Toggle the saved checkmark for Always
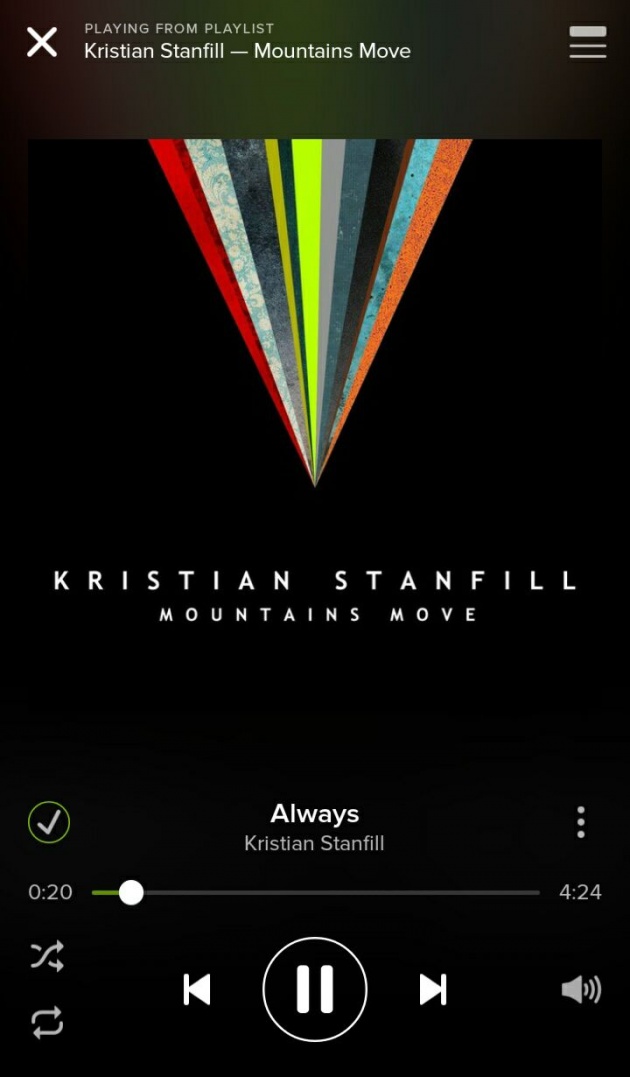The height and width of the screenshot is (1077, 630). [x=49, y=822]
